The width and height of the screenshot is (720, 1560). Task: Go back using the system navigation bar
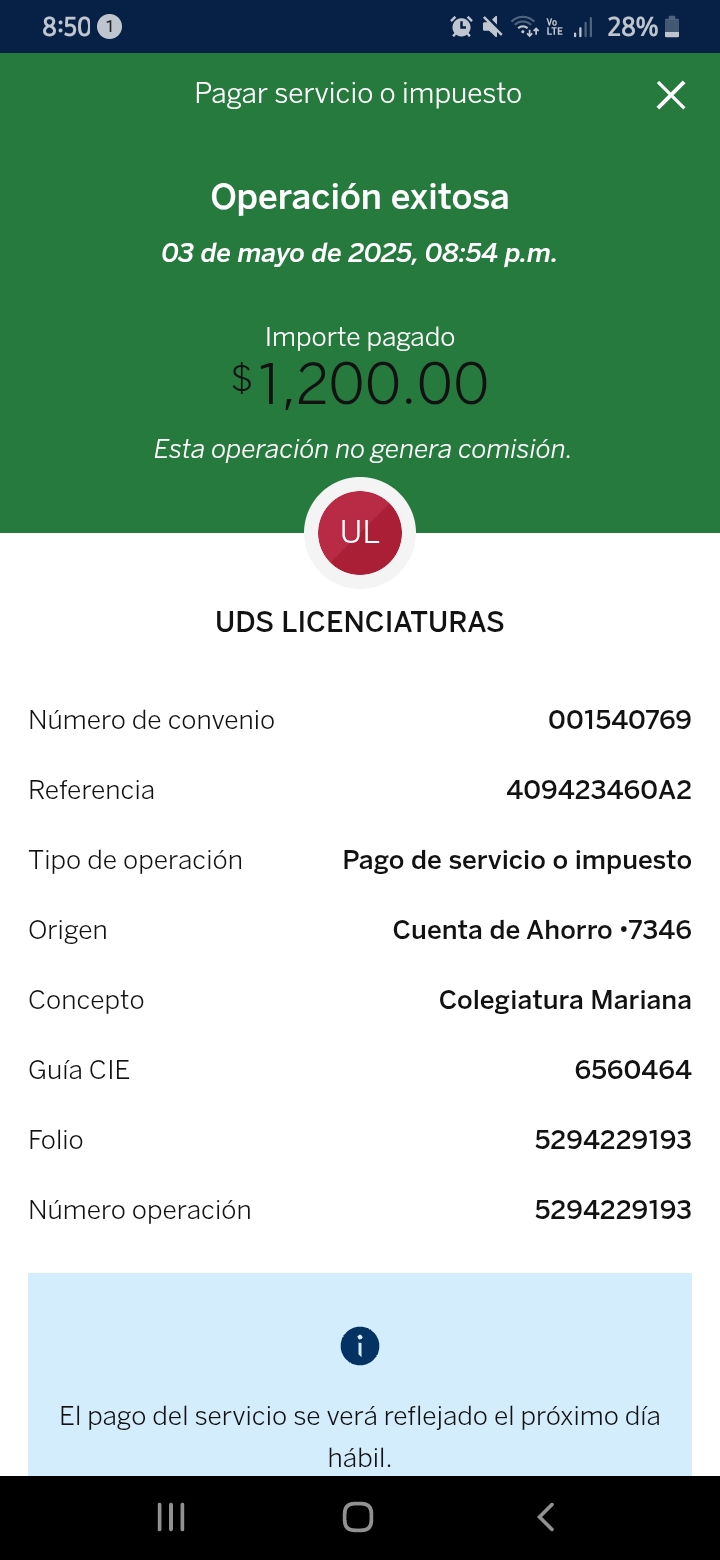pos(546,1517)
